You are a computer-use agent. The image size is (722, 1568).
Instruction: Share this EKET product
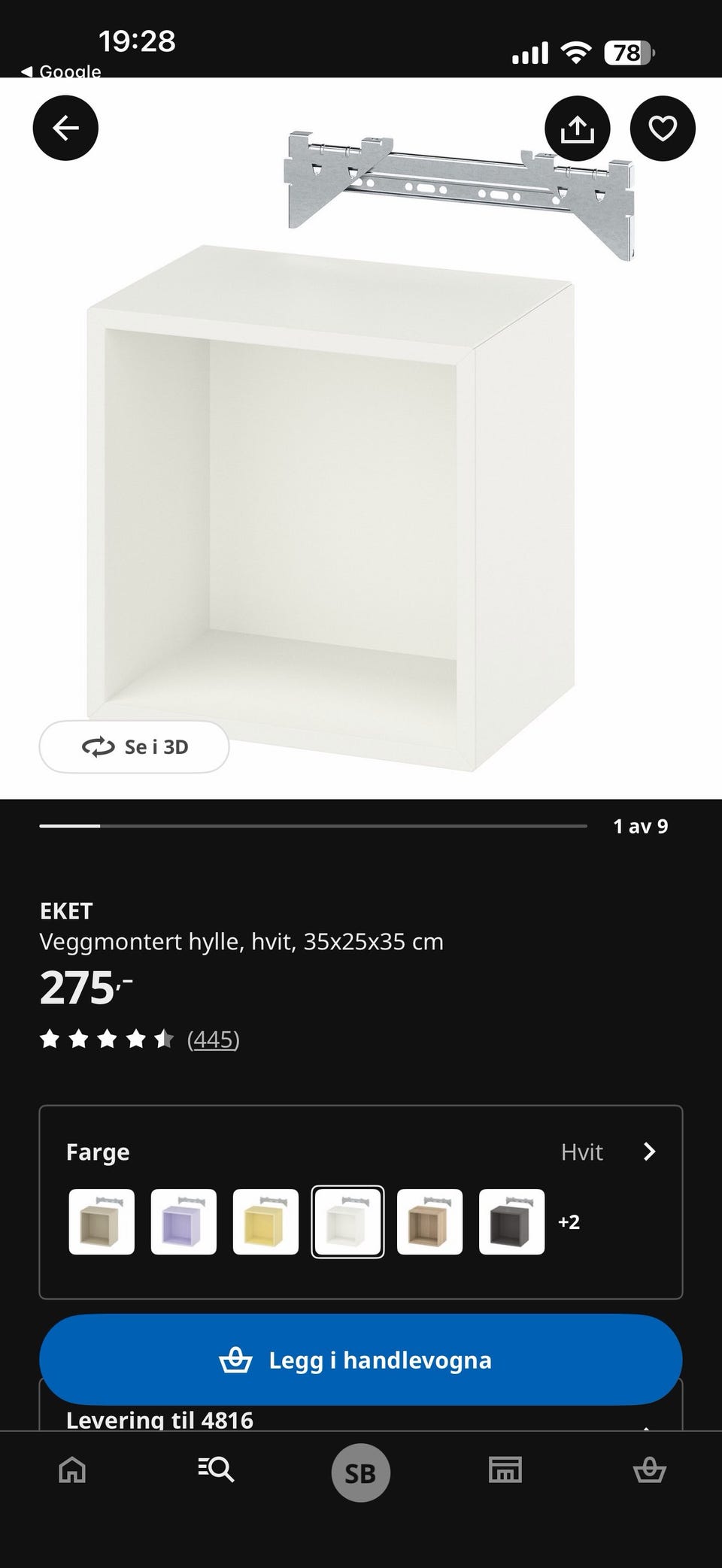coord(577,129)
